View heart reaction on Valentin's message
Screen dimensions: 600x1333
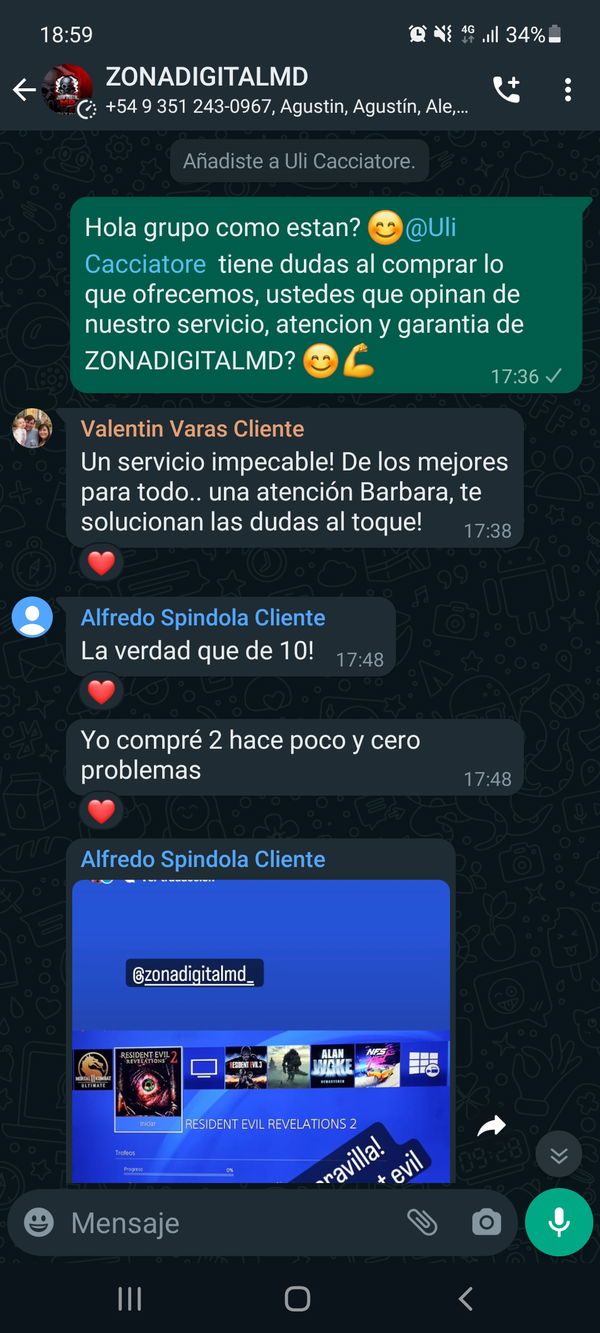[x=101, y=563]
